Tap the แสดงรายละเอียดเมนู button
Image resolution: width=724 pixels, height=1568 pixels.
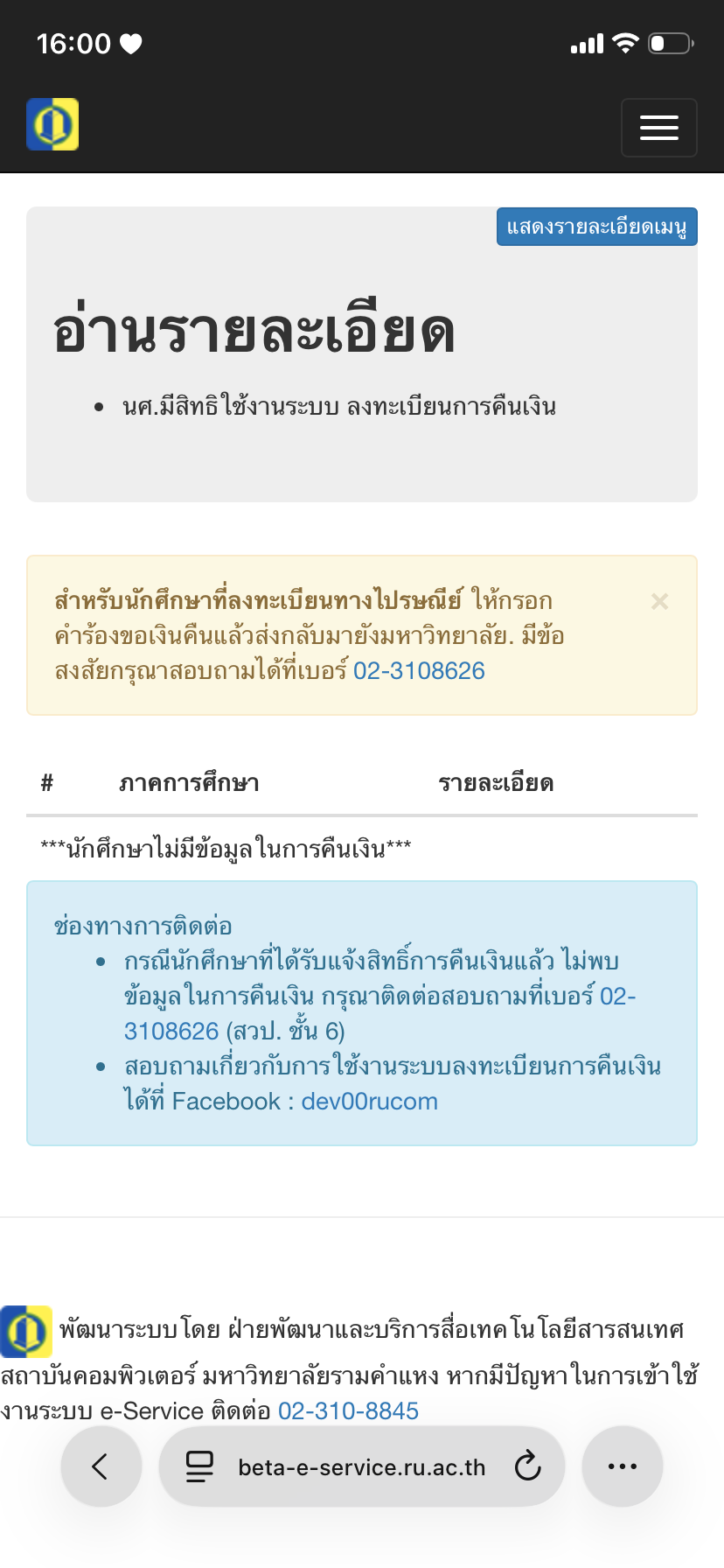click(596, 227)
